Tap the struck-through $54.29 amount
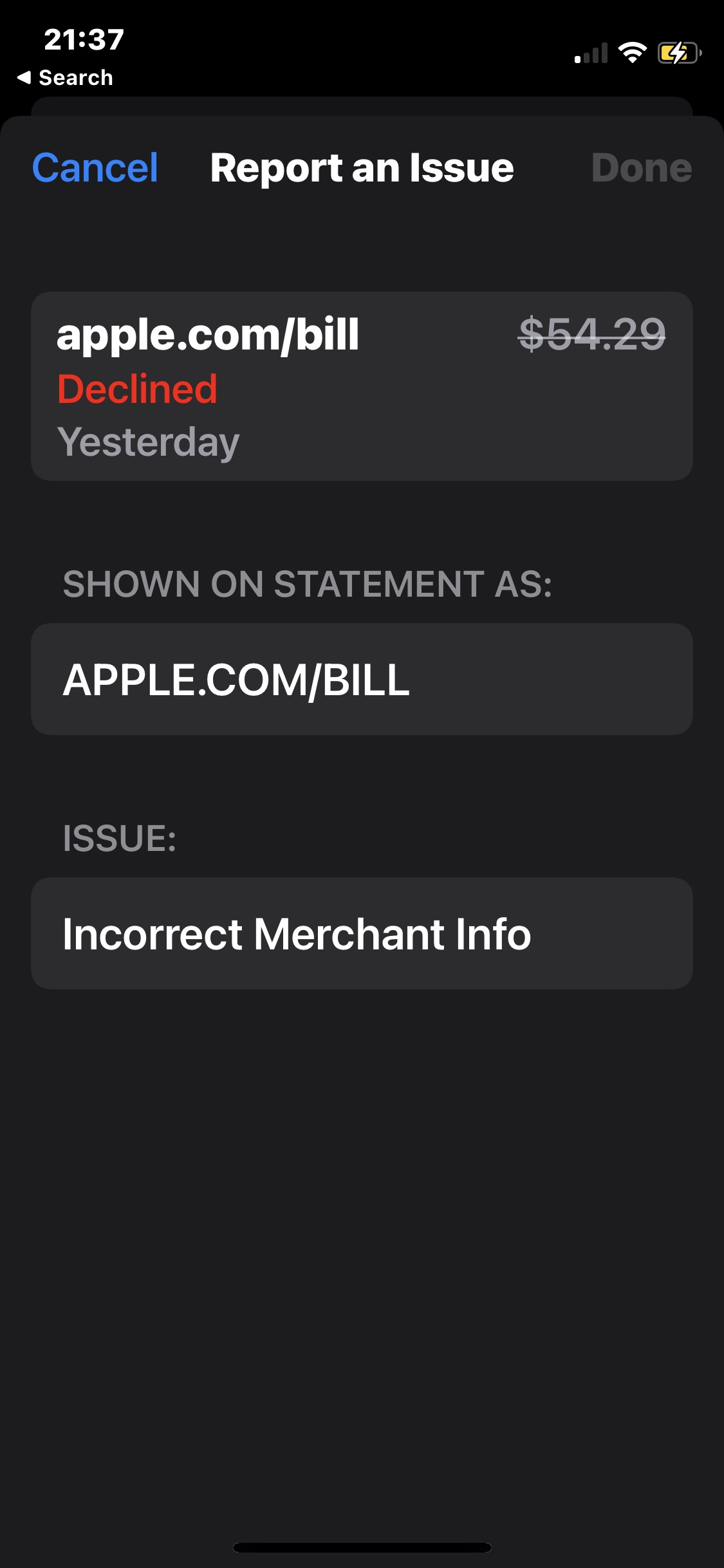The width and height of the screenshot is (724, 1568). (x=592, y=333)
